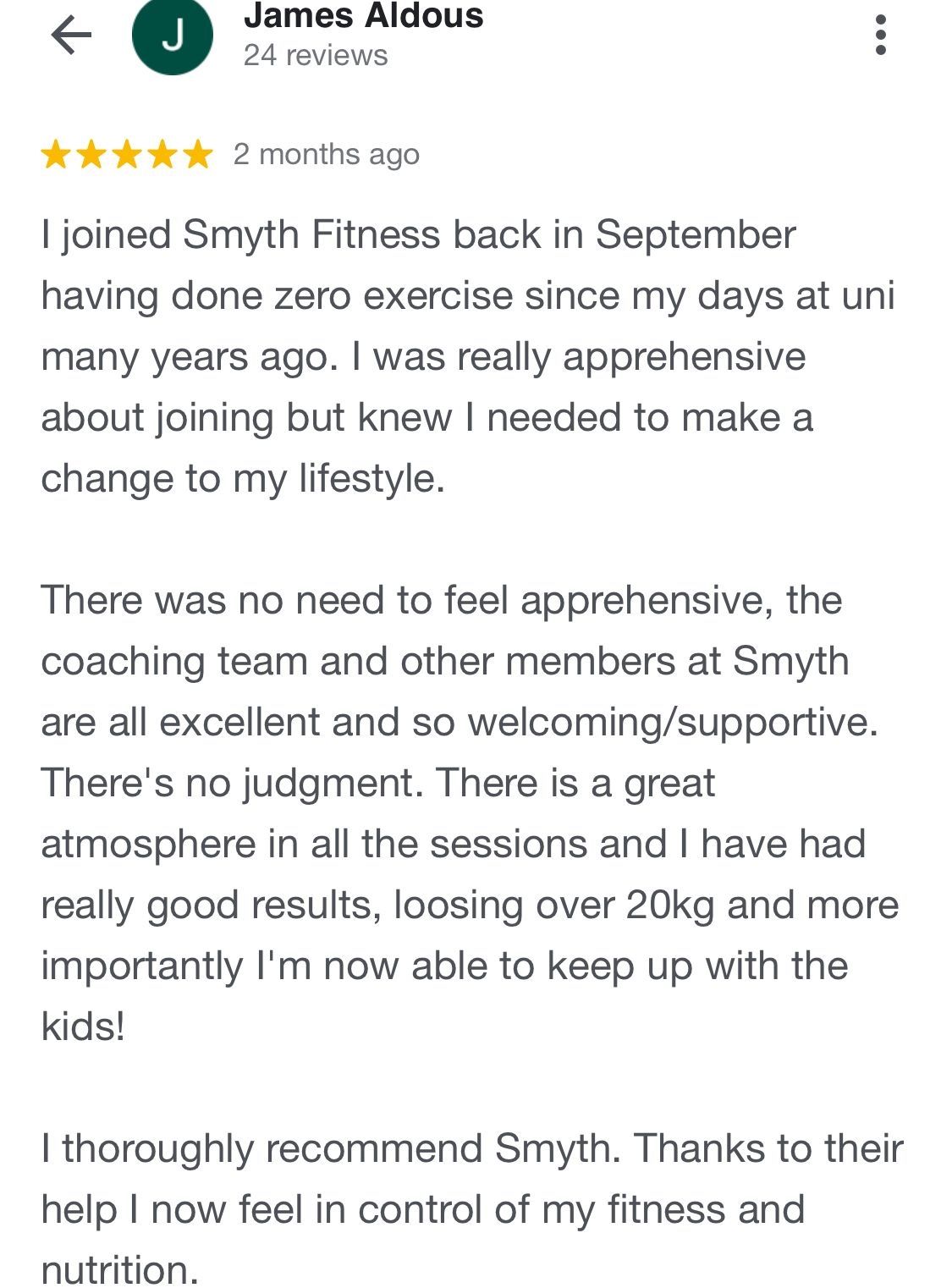Open the three-dot overflow menu

[881, 36]
